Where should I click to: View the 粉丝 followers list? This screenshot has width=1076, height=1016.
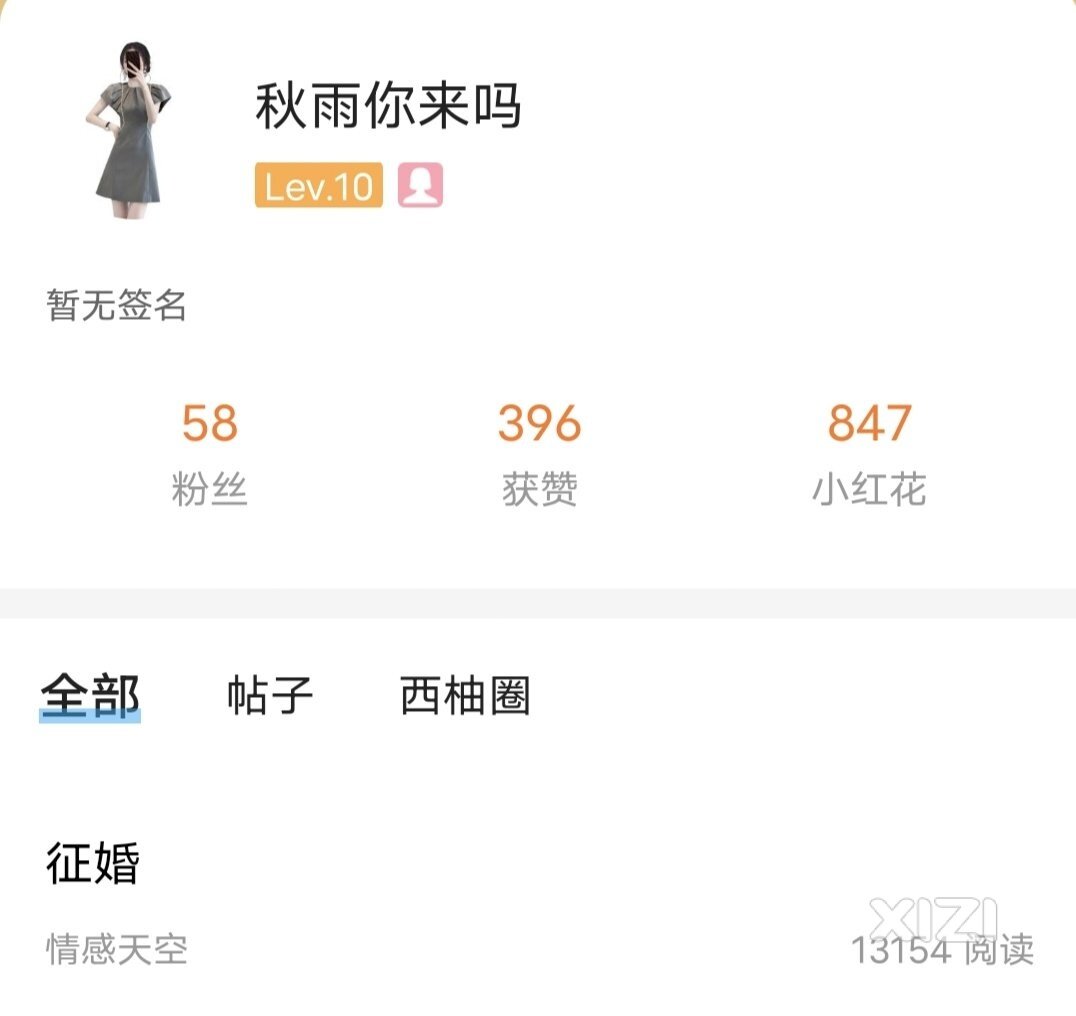[209, 452]
